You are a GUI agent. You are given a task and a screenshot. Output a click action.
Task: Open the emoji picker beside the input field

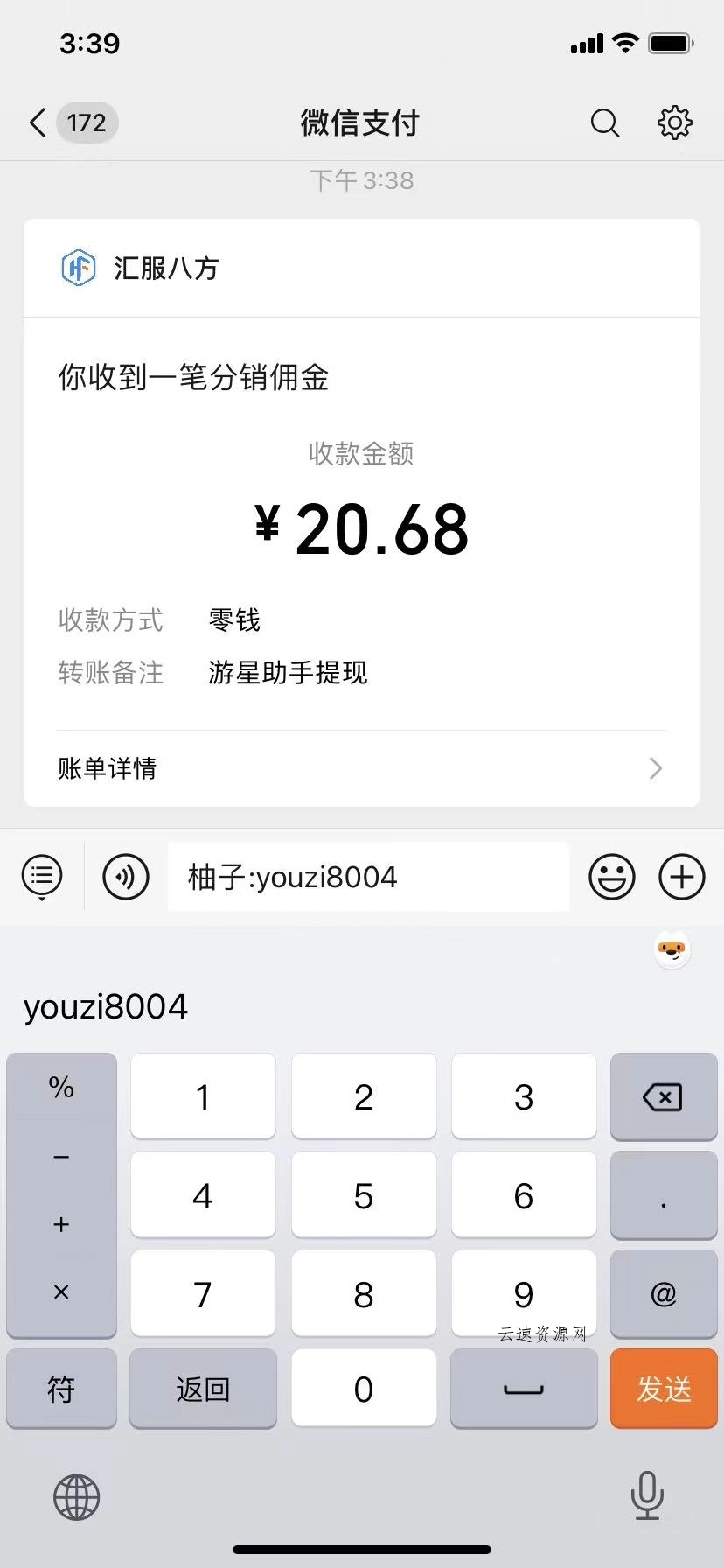pyautogui.click(x=612, y=877)
